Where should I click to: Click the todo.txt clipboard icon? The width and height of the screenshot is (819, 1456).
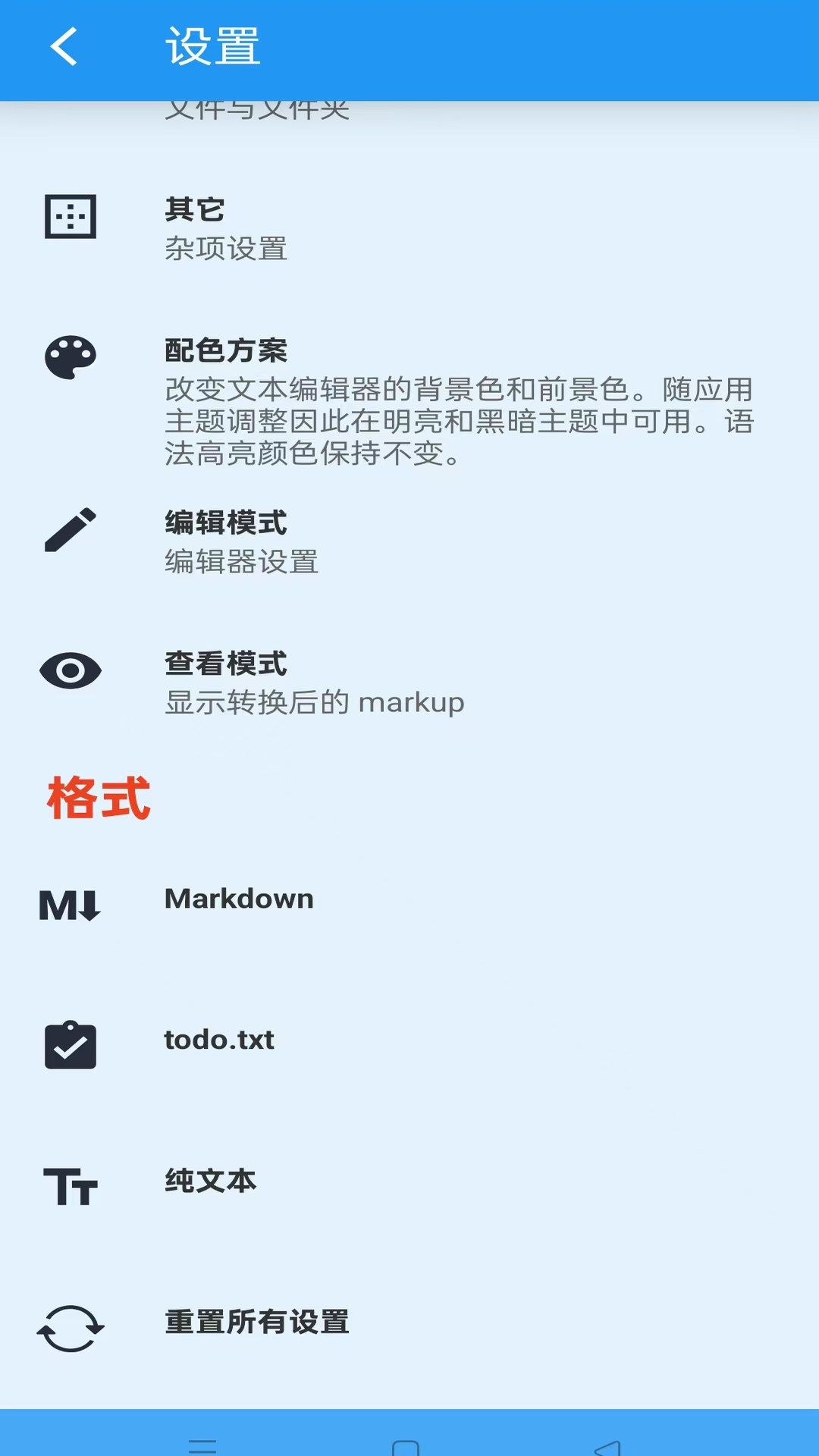point(71,1046)
